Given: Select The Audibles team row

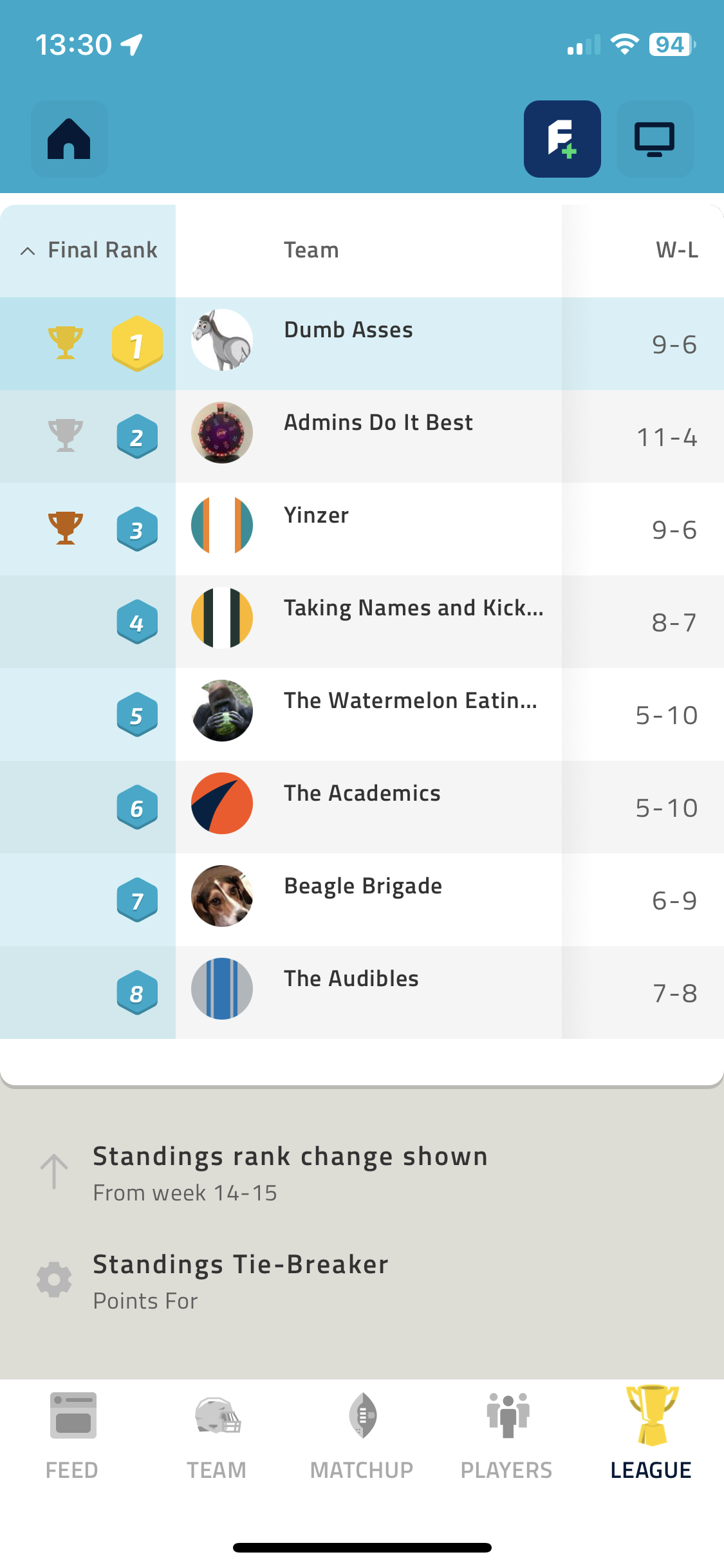Looking at the screenshot, I should click(x=351, y=980).
